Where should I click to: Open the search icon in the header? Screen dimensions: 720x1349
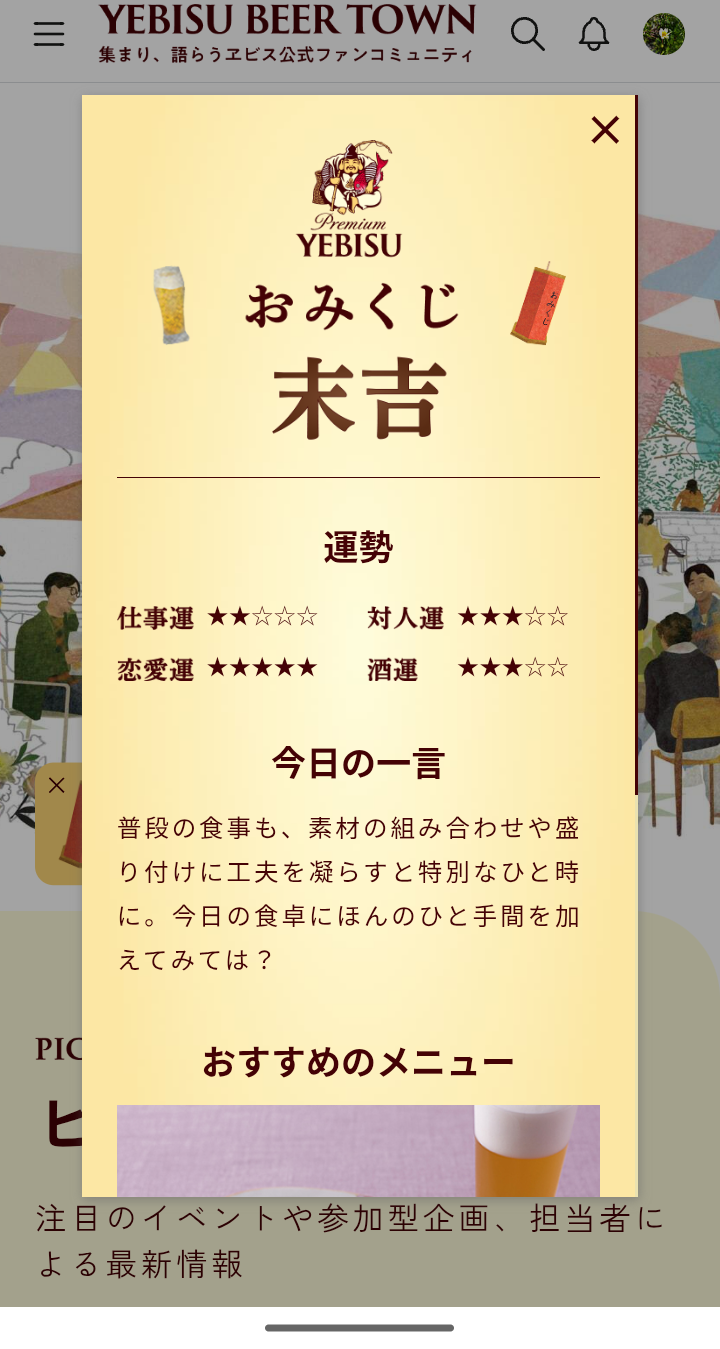click(528, 34)
